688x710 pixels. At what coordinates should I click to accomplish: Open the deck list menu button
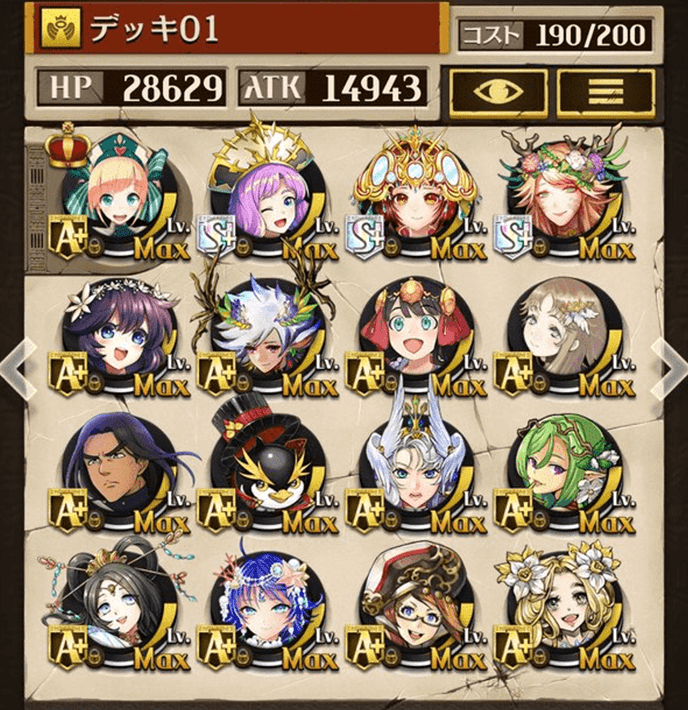pyautogui.click(x=606, y=92)
